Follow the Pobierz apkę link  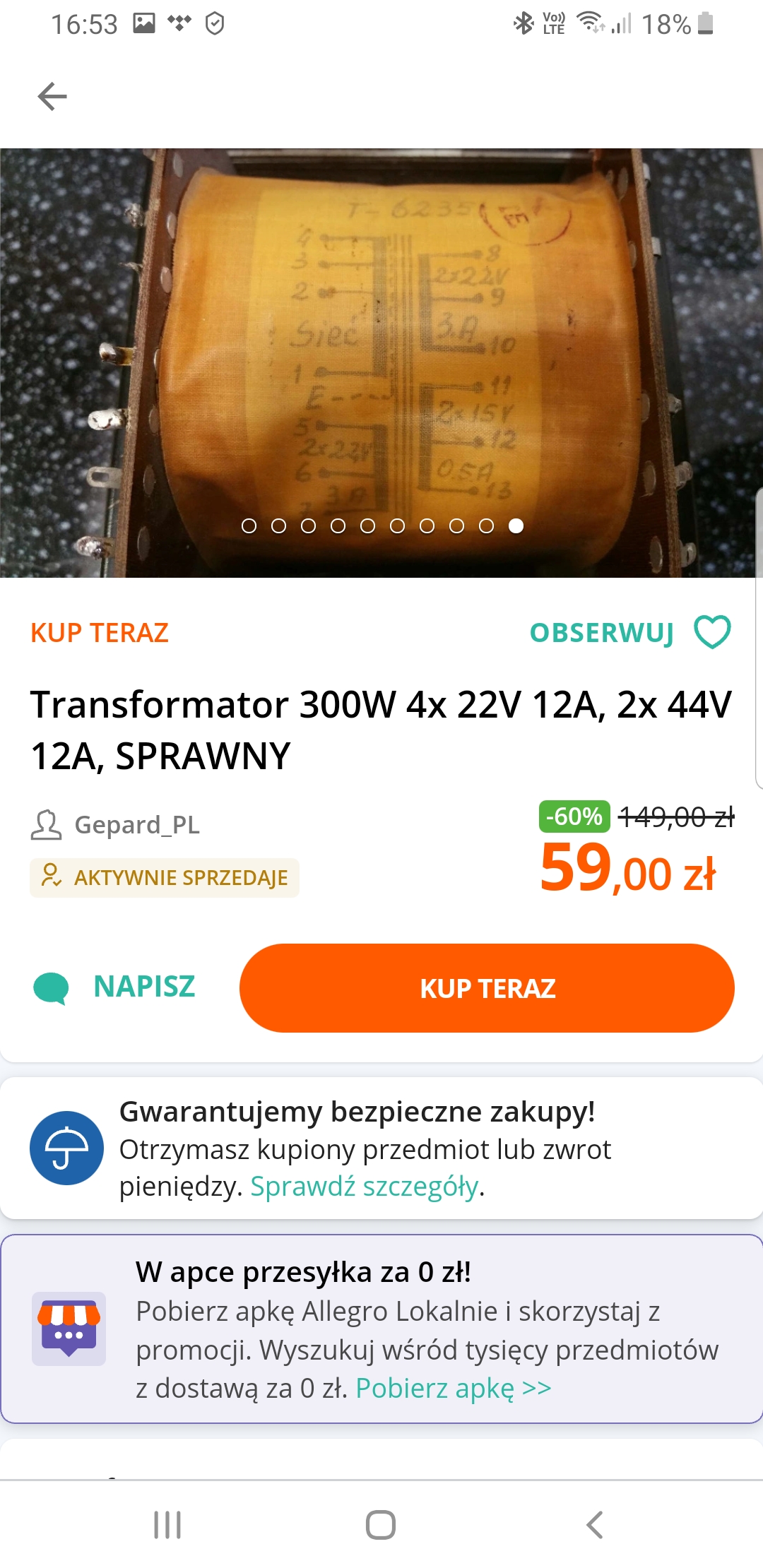tap(453, 1388)
